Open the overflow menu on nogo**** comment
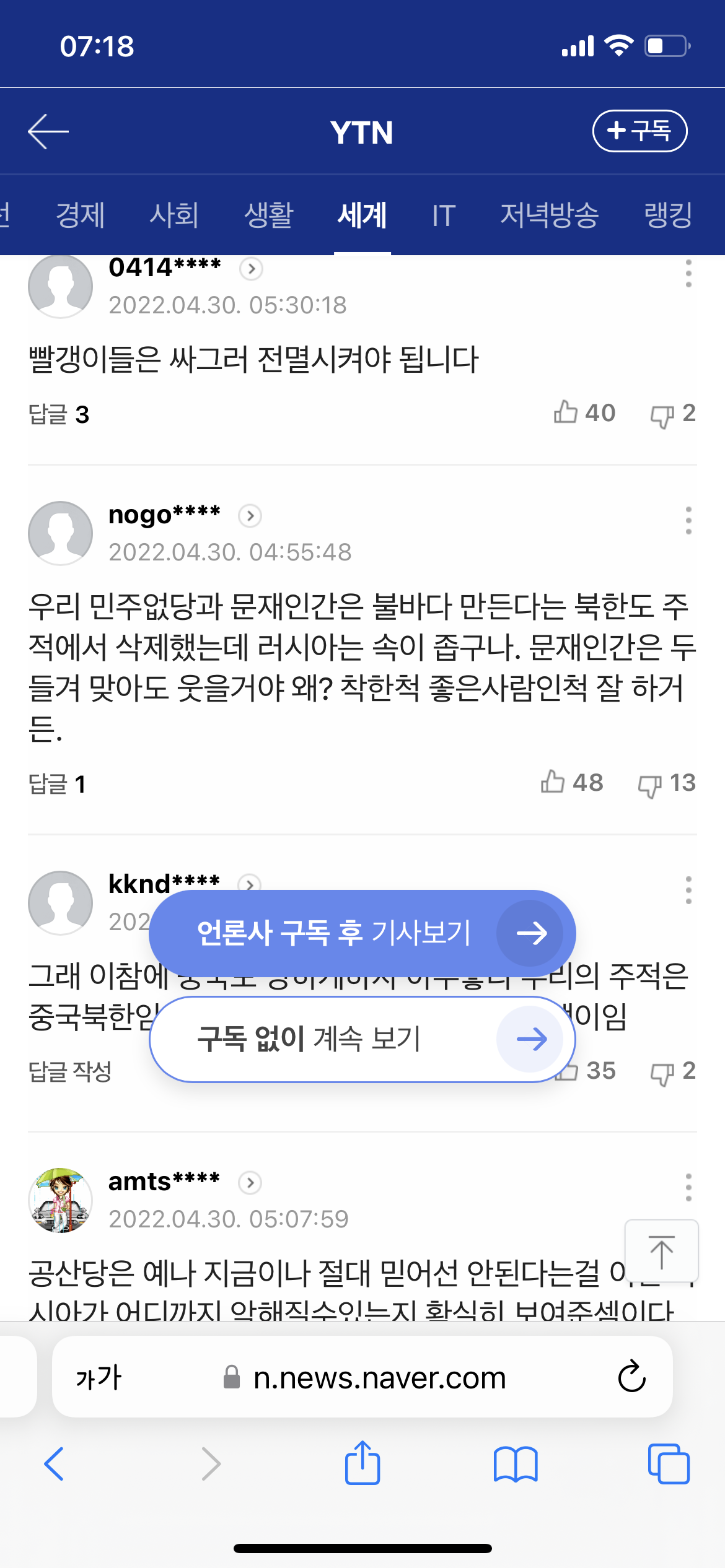Viewport: 725px width, 1568px height. (x=688, y=520)
